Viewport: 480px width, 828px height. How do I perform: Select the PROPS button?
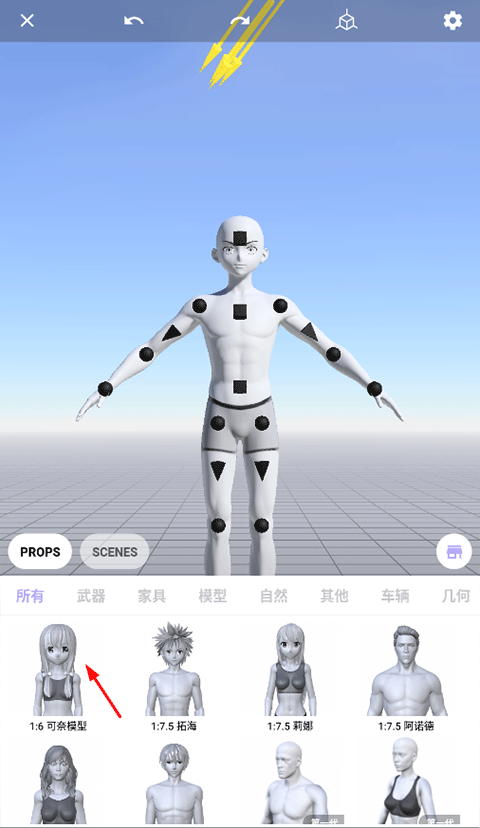pos(40,552)
